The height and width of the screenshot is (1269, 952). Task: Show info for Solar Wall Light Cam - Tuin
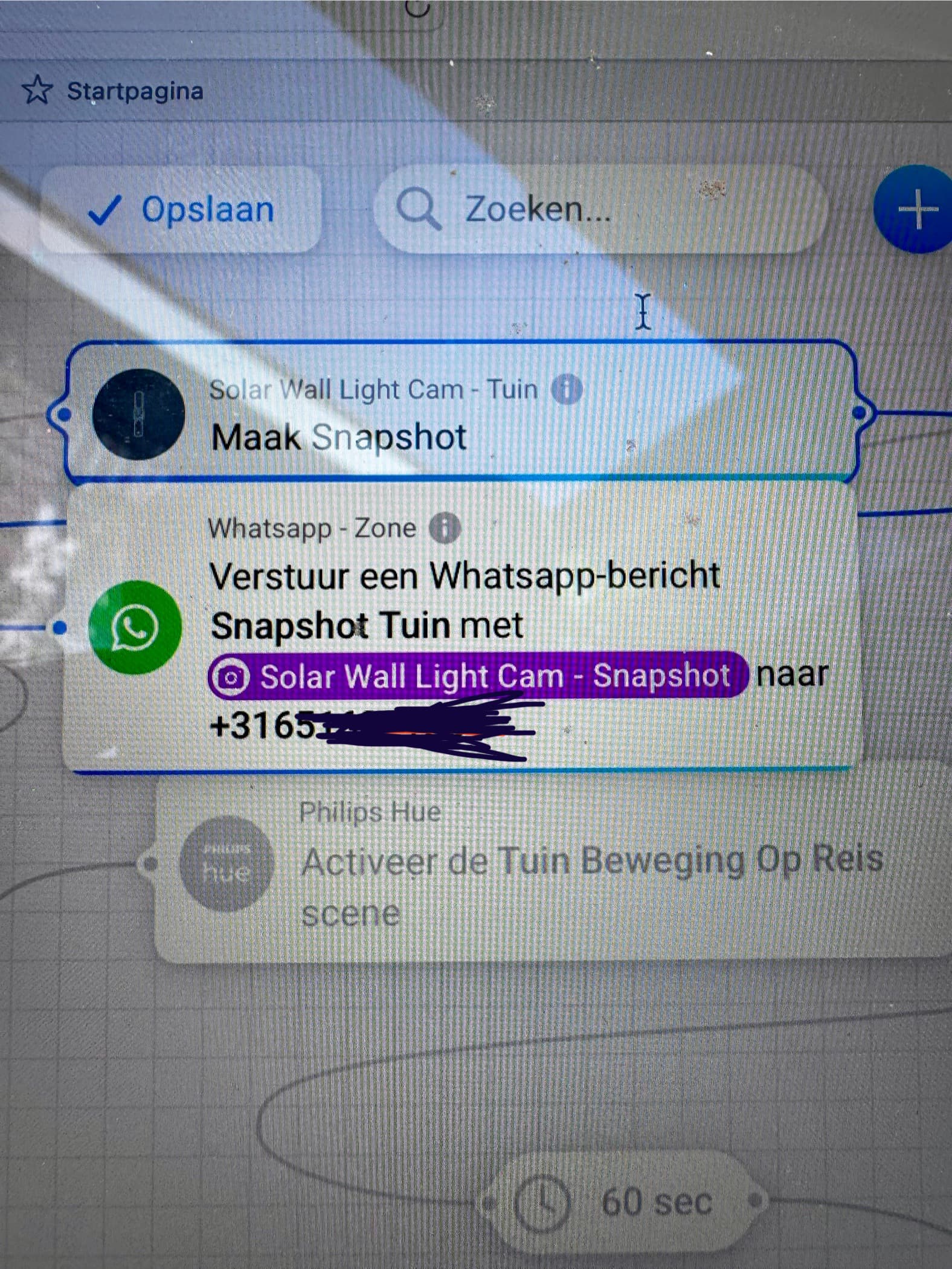567,389
